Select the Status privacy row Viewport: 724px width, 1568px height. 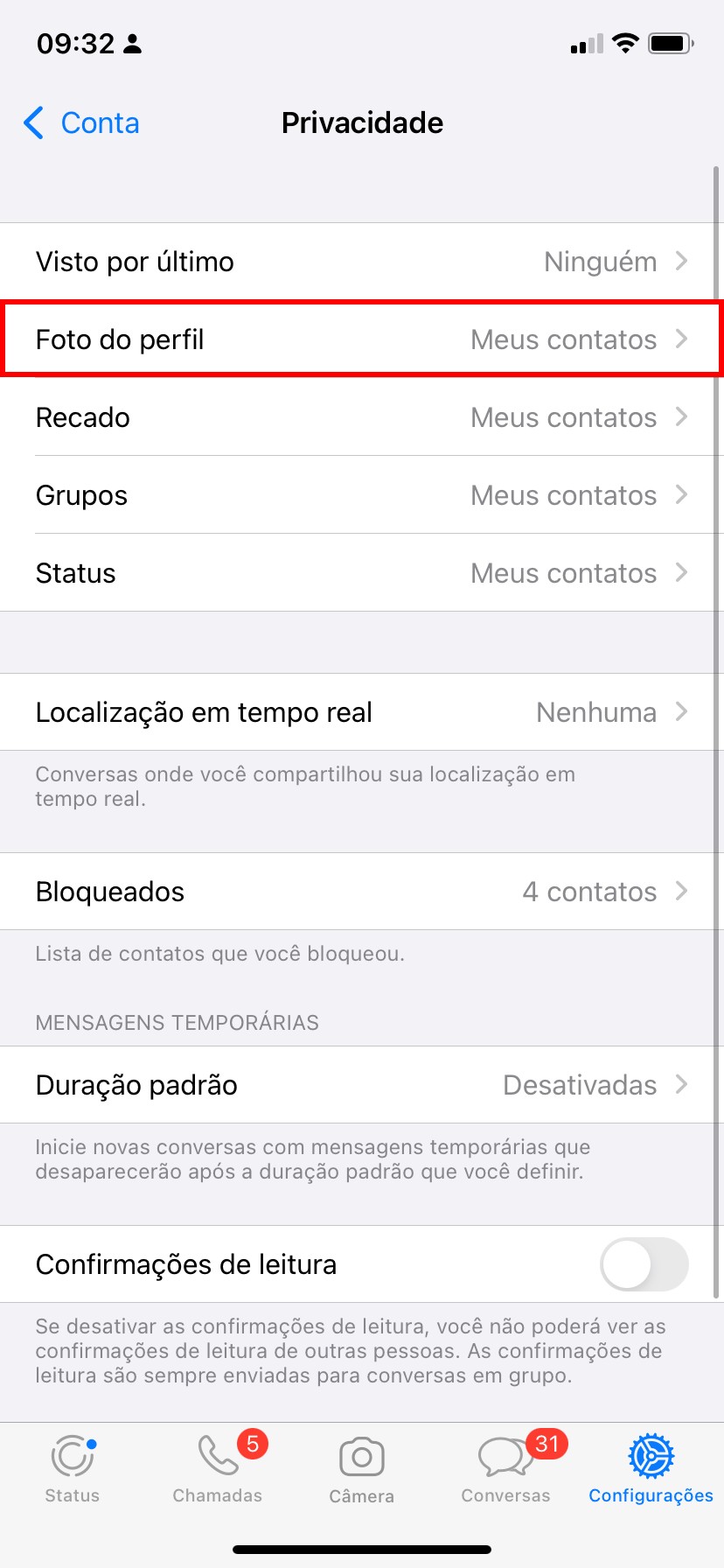tap(362, 573)
